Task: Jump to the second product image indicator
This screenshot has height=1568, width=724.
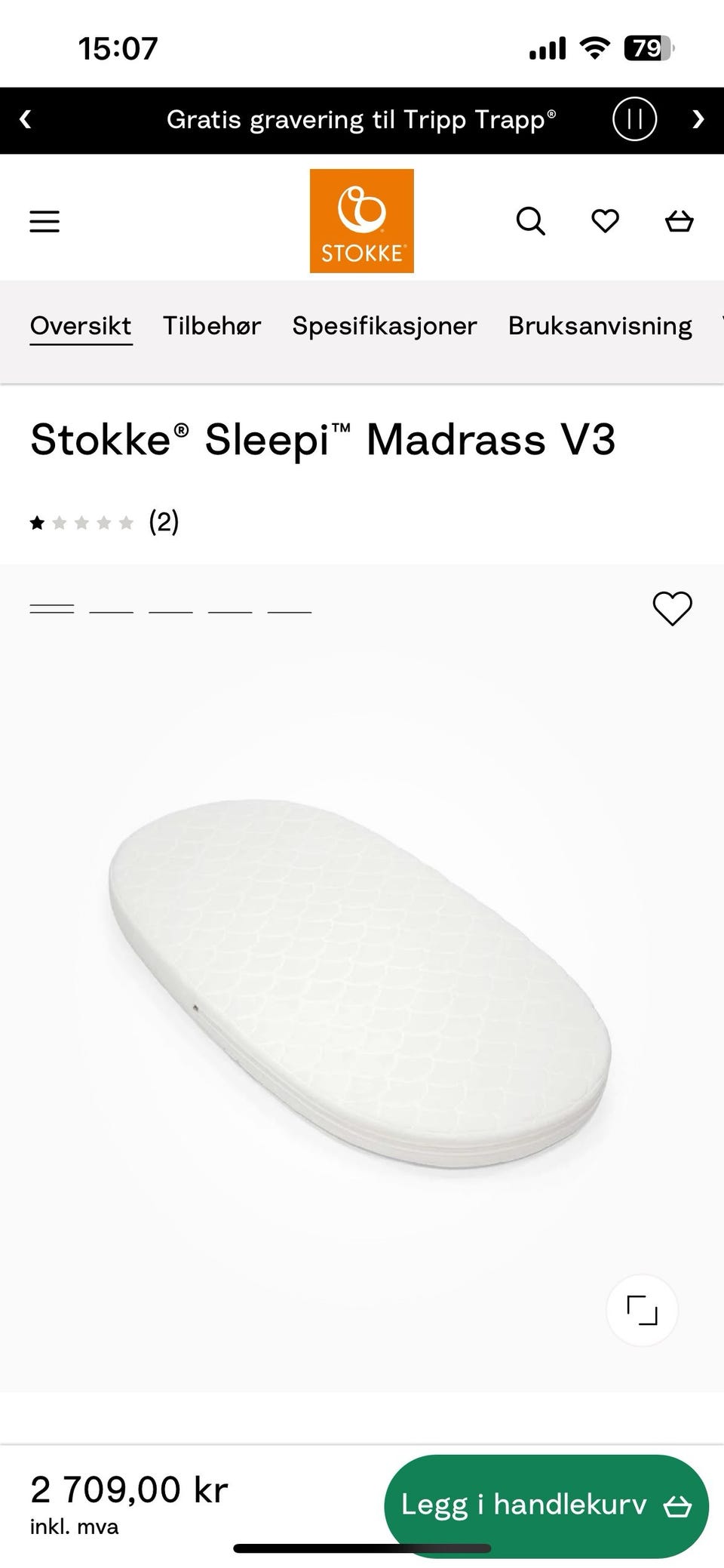Action: coord(111,610)
